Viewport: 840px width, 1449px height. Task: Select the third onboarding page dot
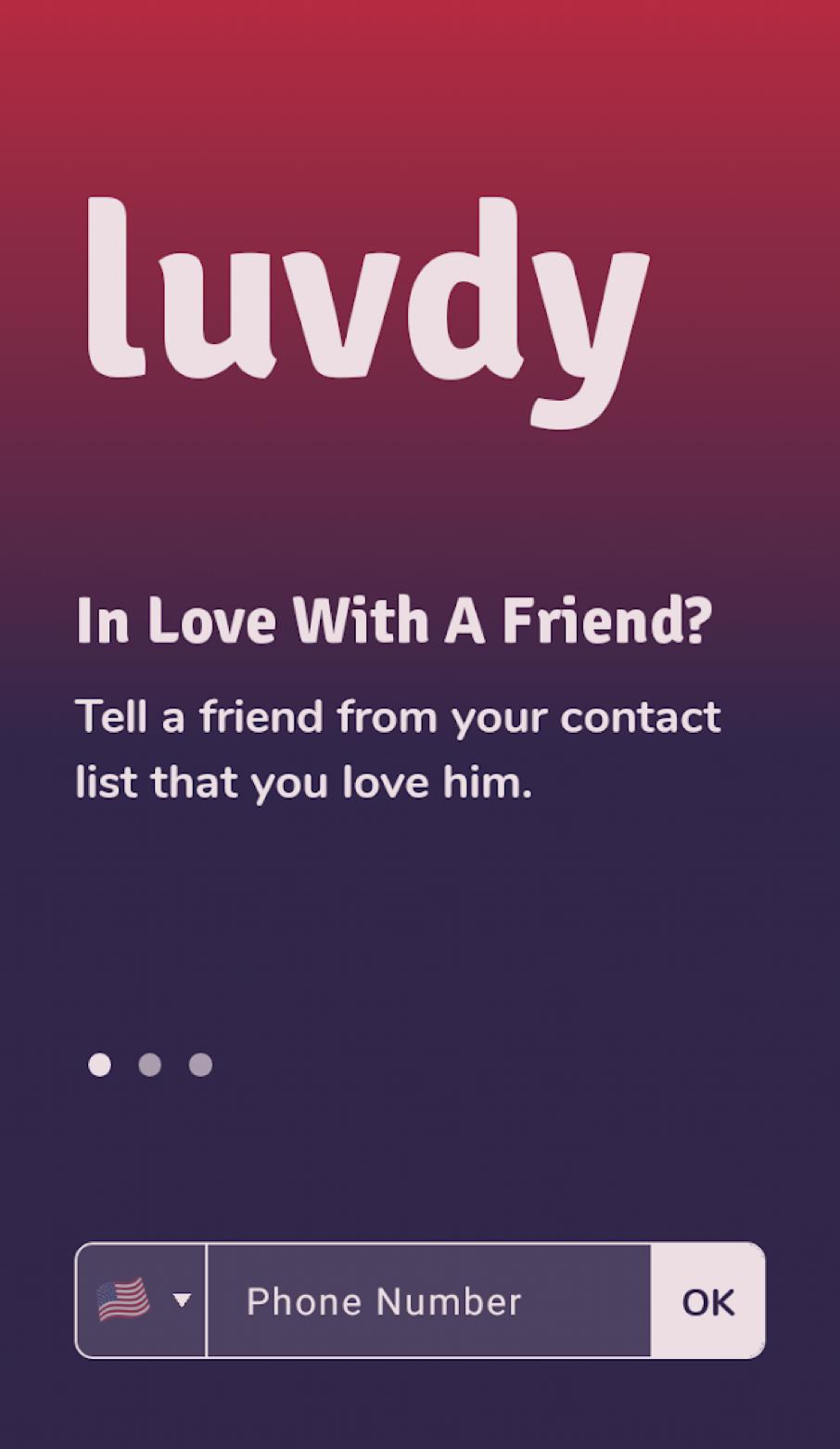pyautogui.click(x=200, y=1065)
